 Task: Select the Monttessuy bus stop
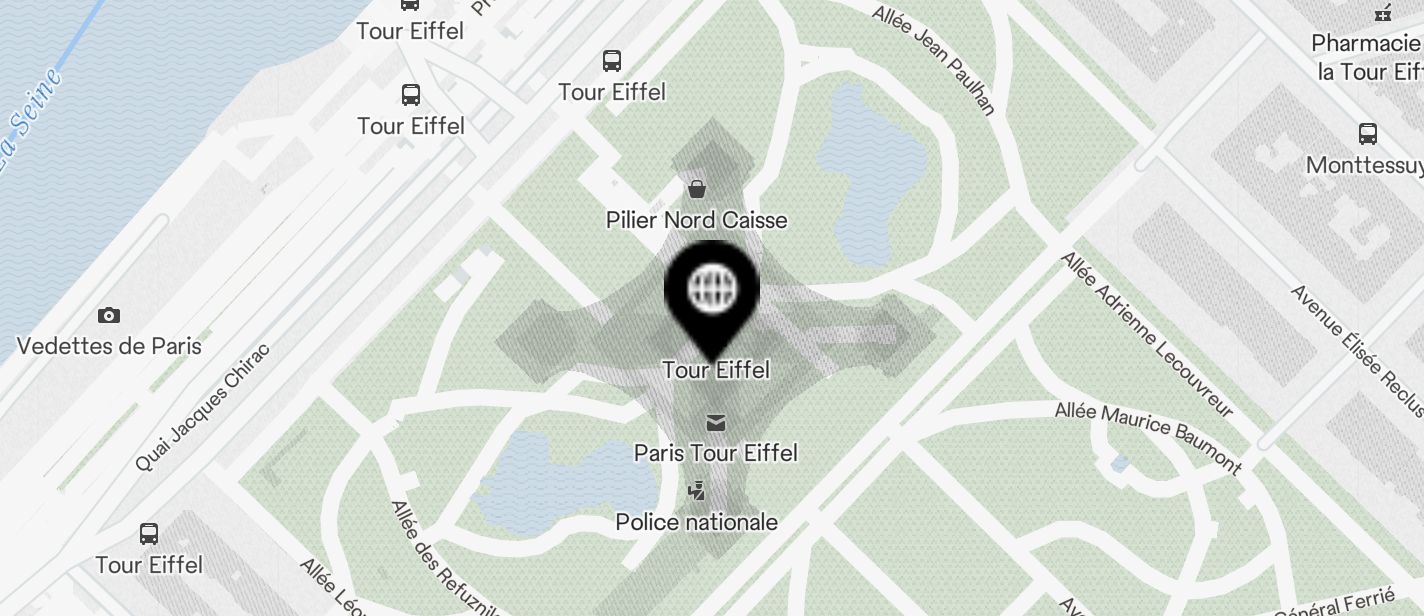coord(1368,133)
